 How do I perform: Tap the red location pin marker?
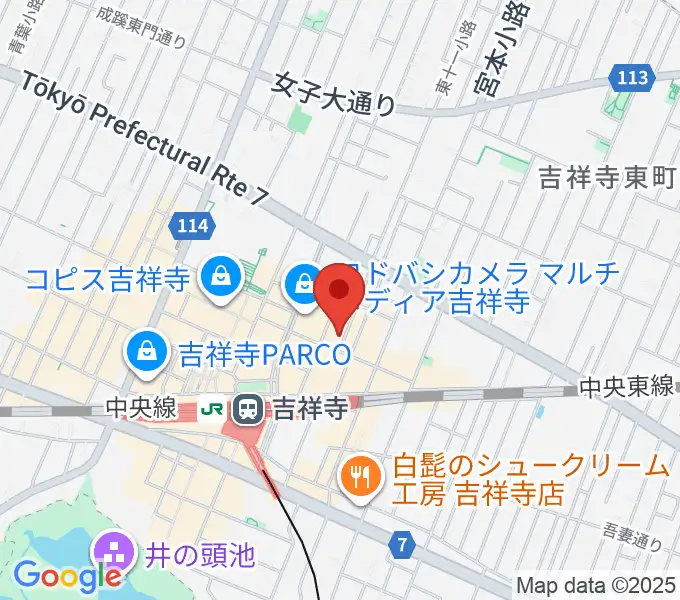click(340, 291)
